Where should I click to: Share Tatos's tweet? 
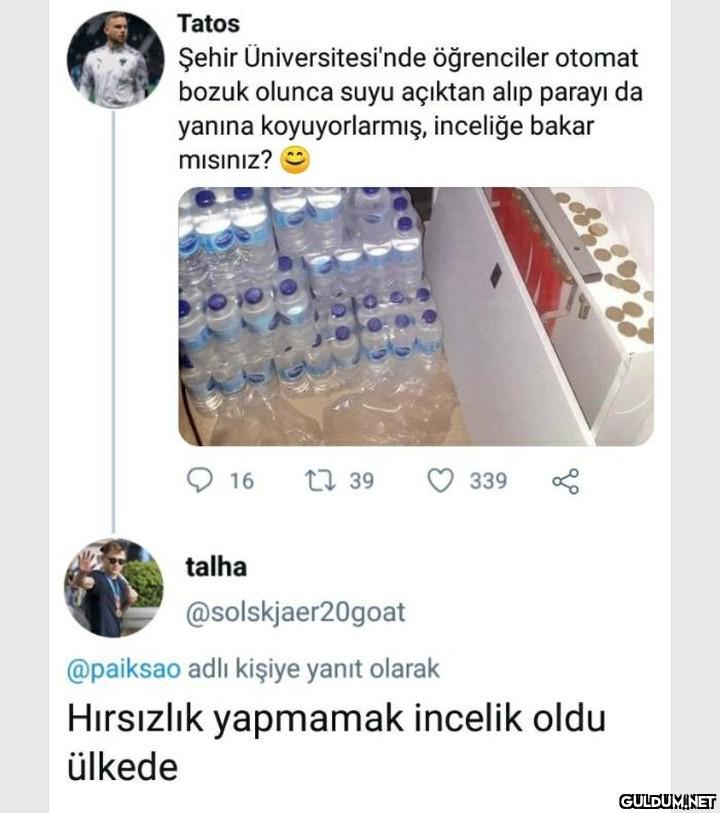tap(565, 482)
